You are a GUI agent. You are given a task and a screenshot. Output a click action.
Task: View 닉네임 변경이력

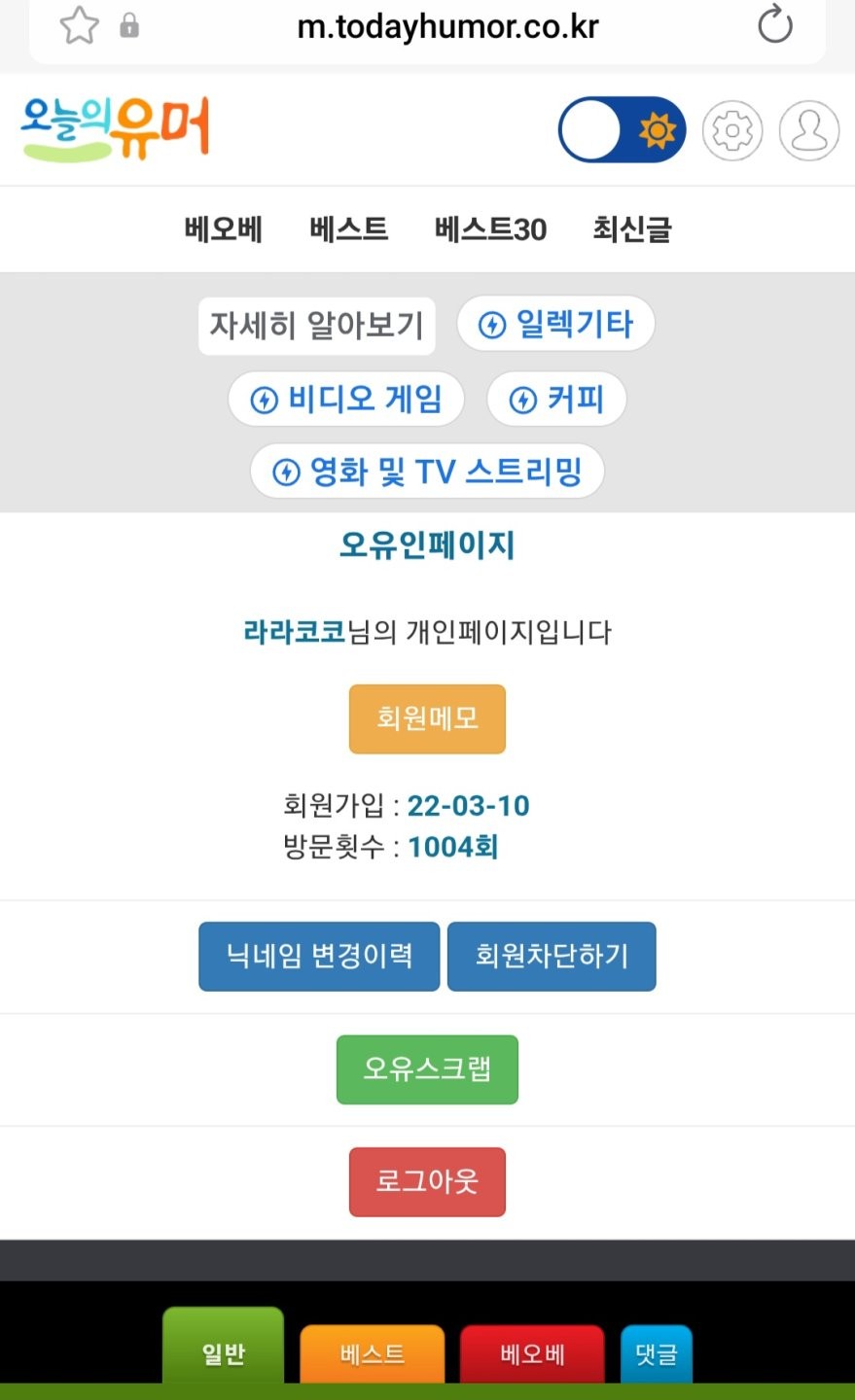(319, 957)
